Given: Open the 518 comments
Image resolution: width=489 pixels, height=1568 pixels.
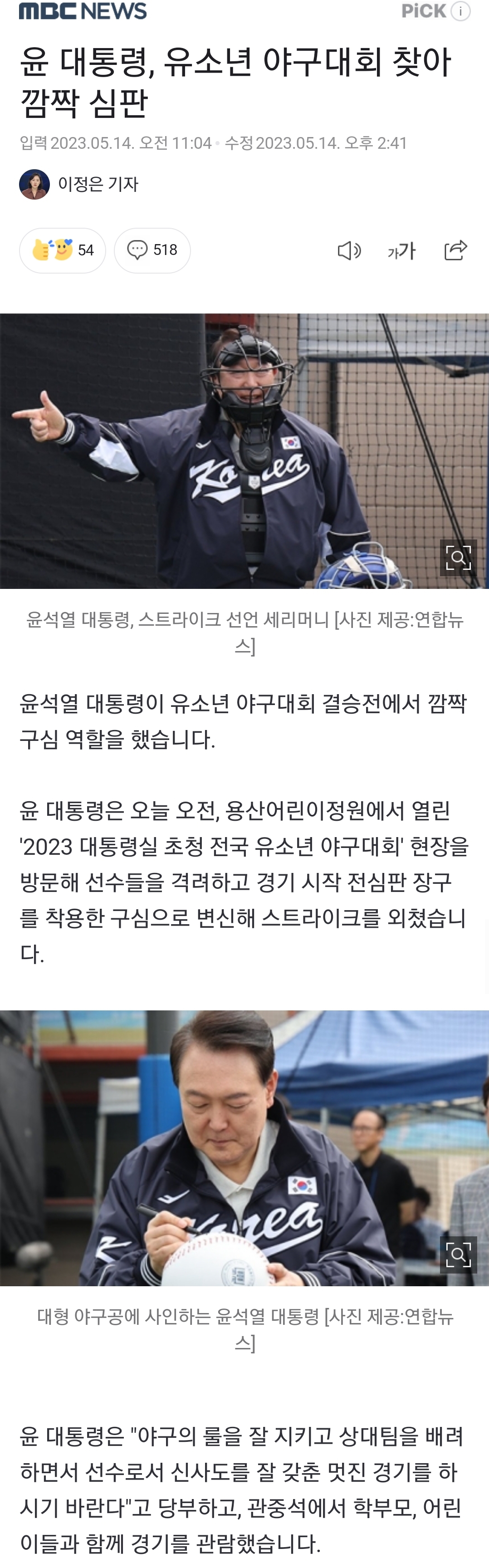Looking at the screenshot, I should pos(152,250).
